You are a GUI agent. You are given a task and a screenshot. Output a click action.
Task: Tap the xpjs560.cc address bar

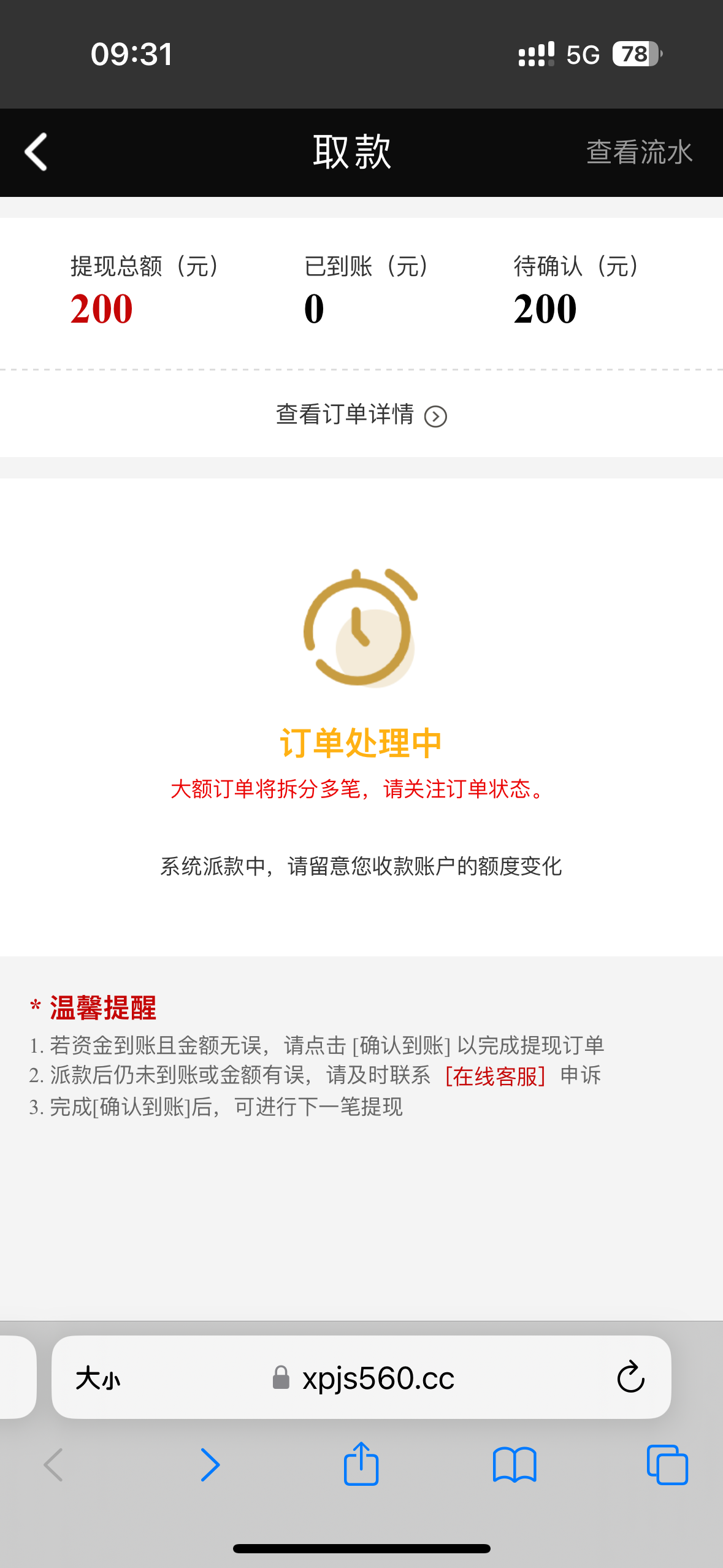click(378, 1378)
